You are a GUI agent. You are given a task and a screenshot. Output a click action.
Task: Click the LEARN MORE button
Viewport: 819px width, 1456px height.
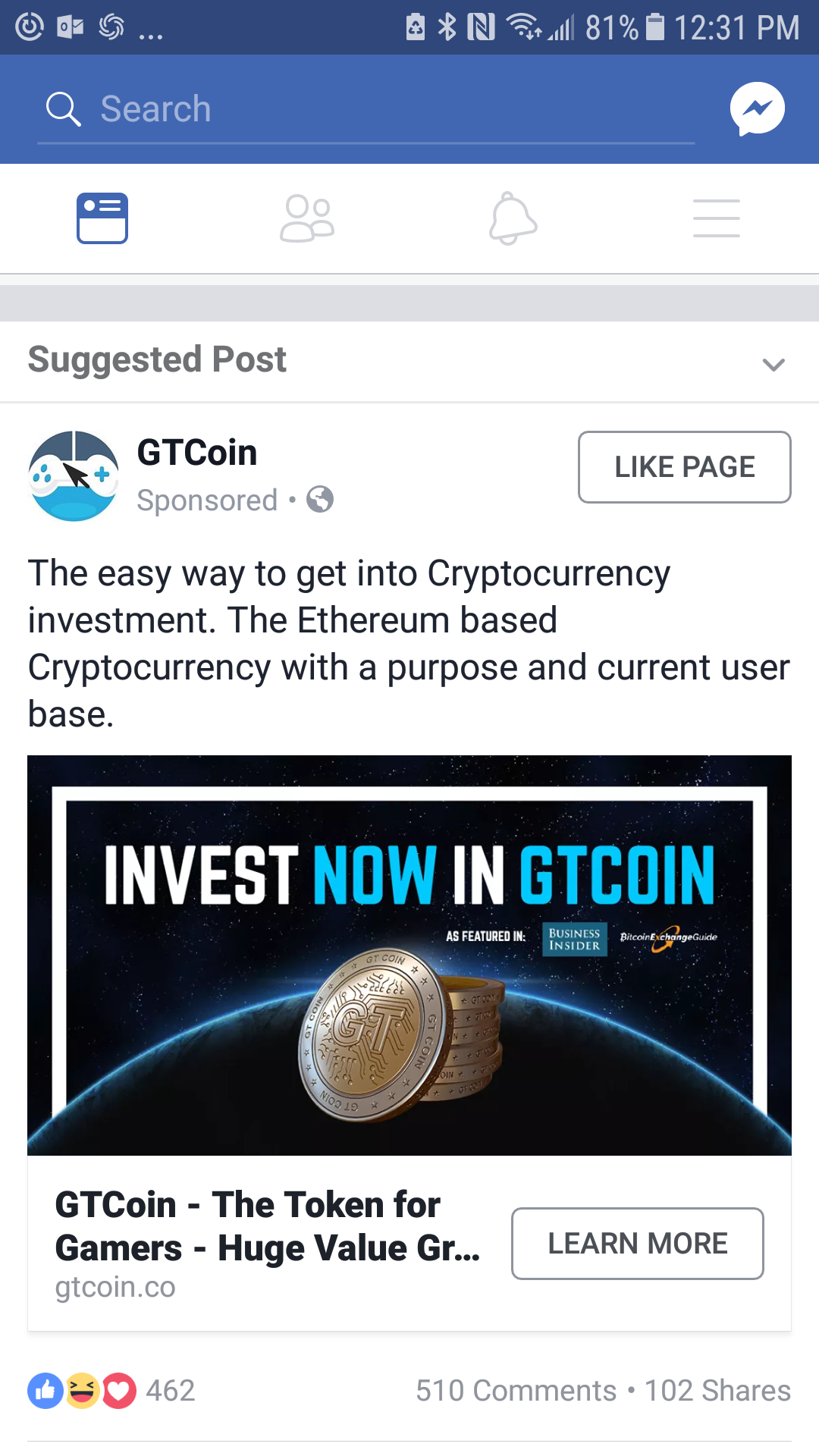(x=637, y=1244)
